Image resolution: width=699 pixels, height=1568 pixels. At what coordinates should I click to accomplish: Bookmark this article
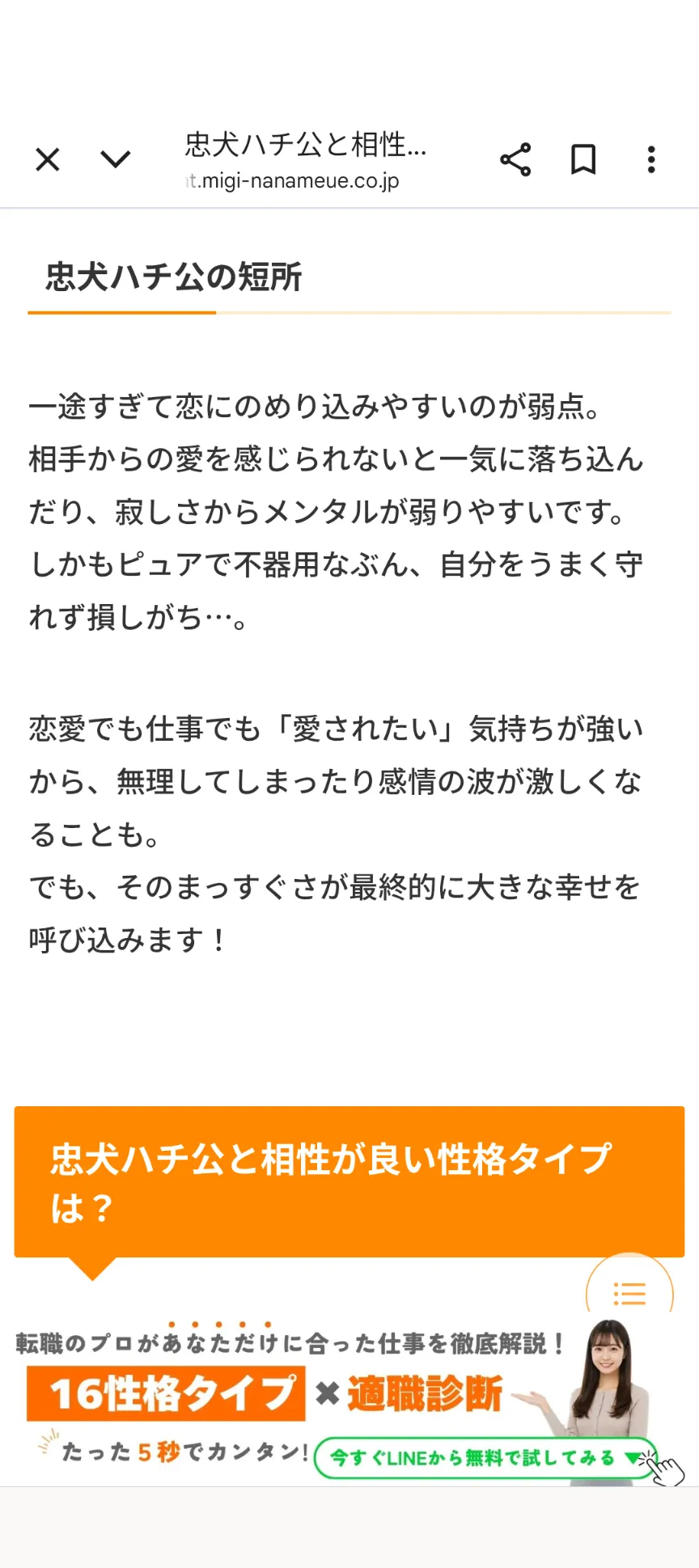pos(583,159)
